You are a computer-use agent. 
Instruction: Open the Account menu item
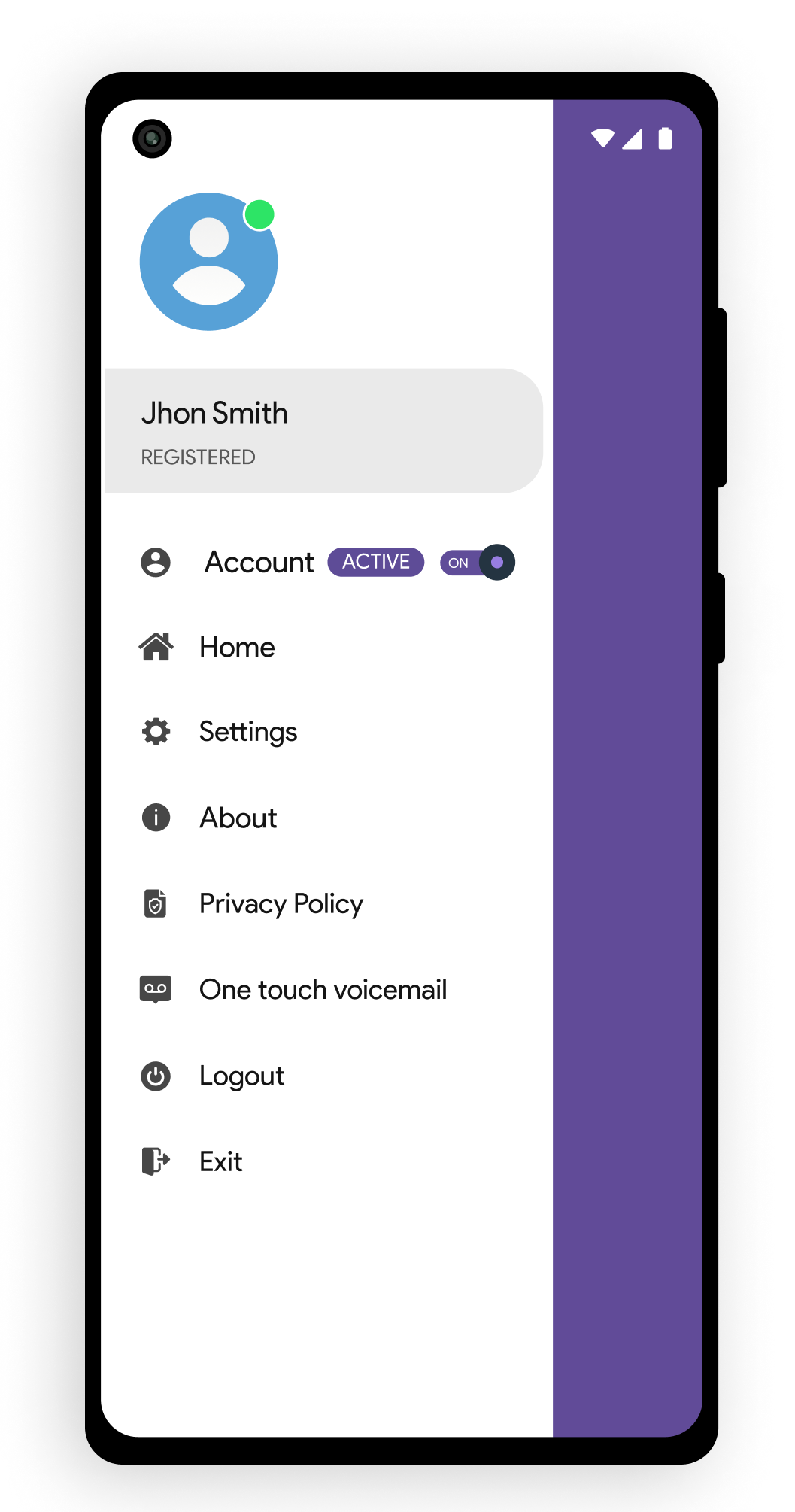click(x=258, y=563)
